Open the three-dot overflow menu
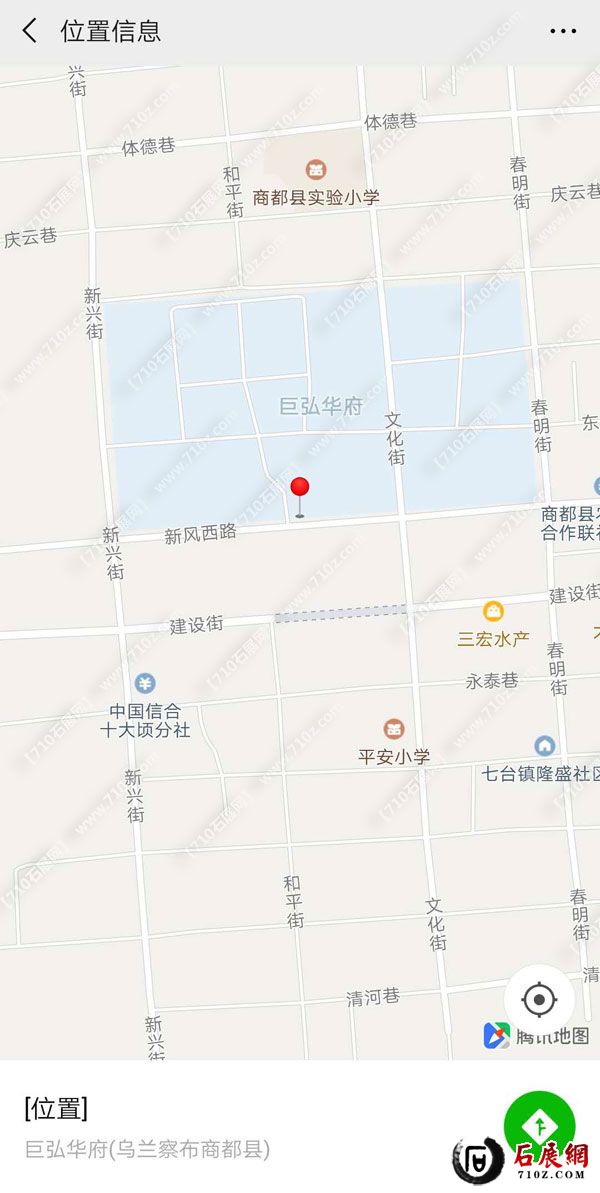This screenshot has height=1193, width=600. 563,31
